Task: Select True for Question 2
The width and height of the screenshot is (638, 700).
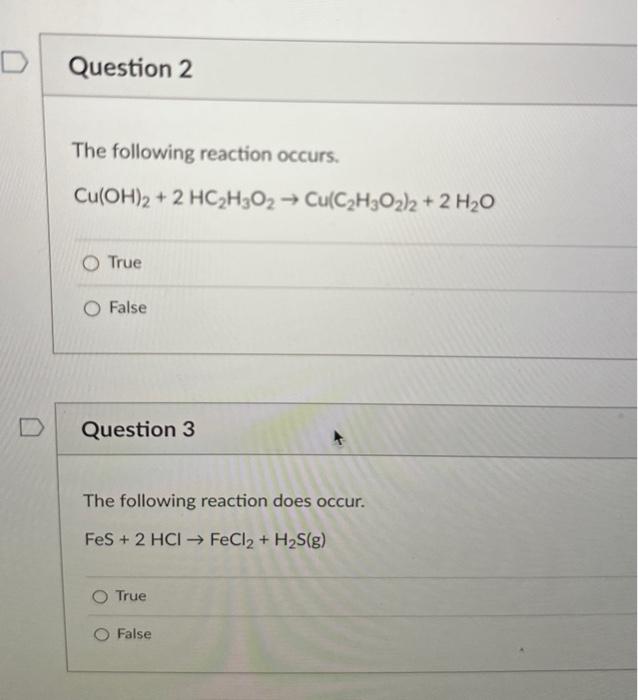Action: 92,263
